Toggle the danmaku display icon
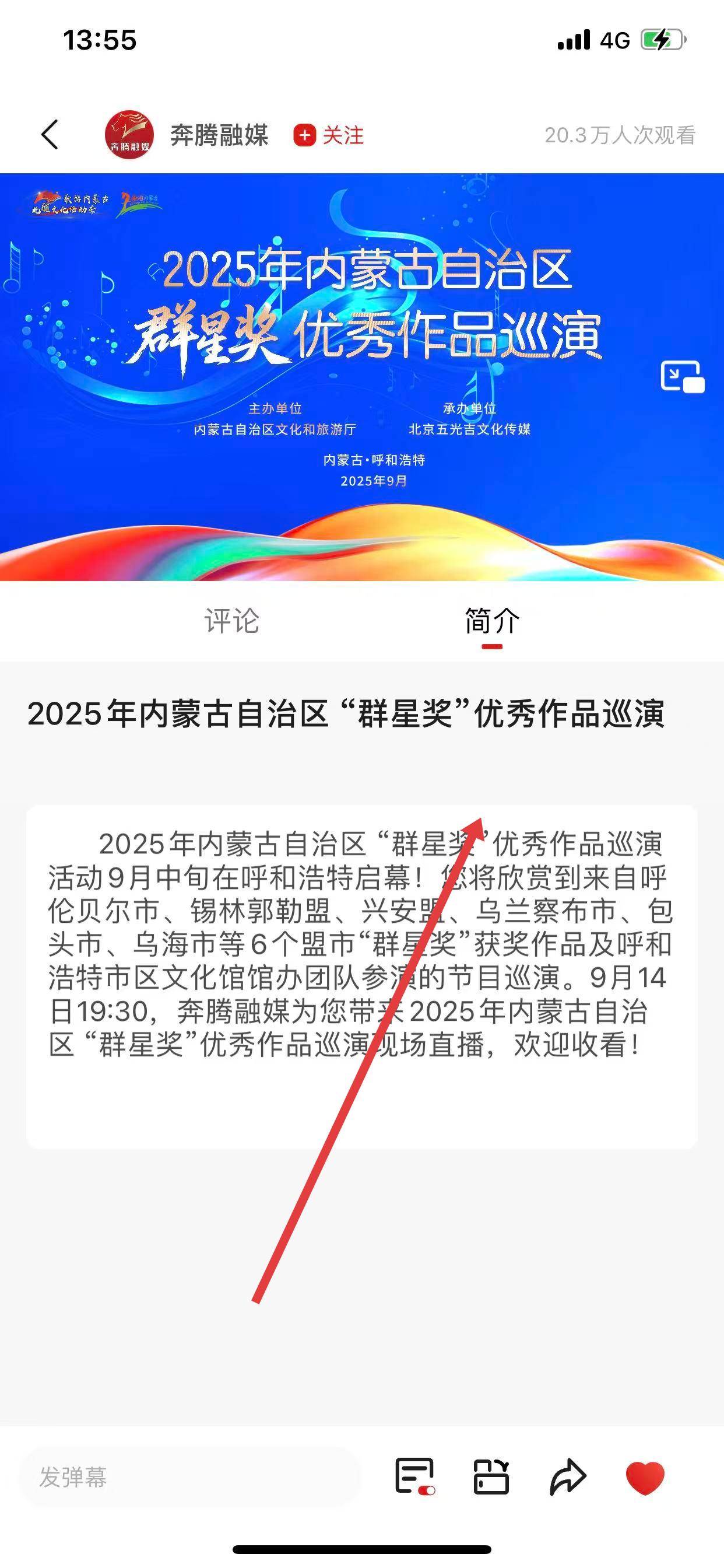724x1568 pixels. pos(415,1476)
